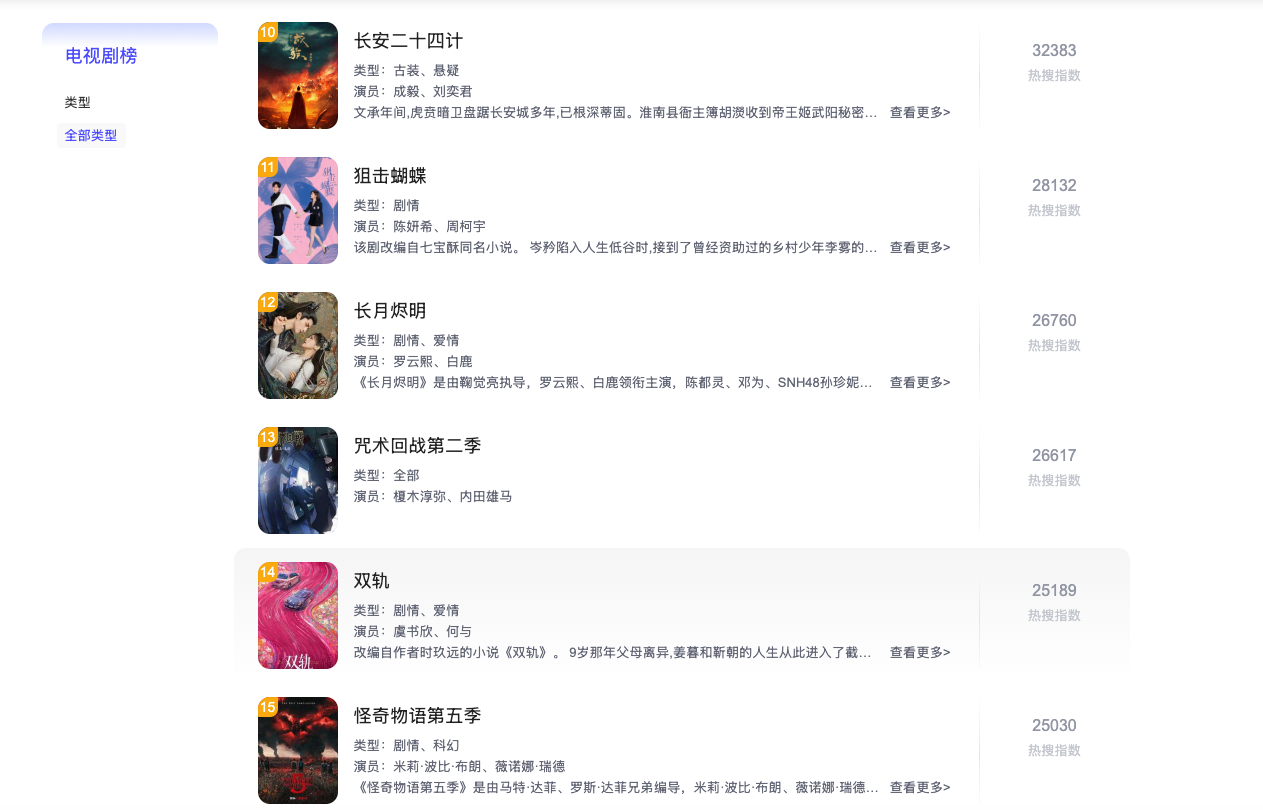The image size is (1263, 810).
Task: Choose the 全部类型 filter chip
Action: pos(91,135)
